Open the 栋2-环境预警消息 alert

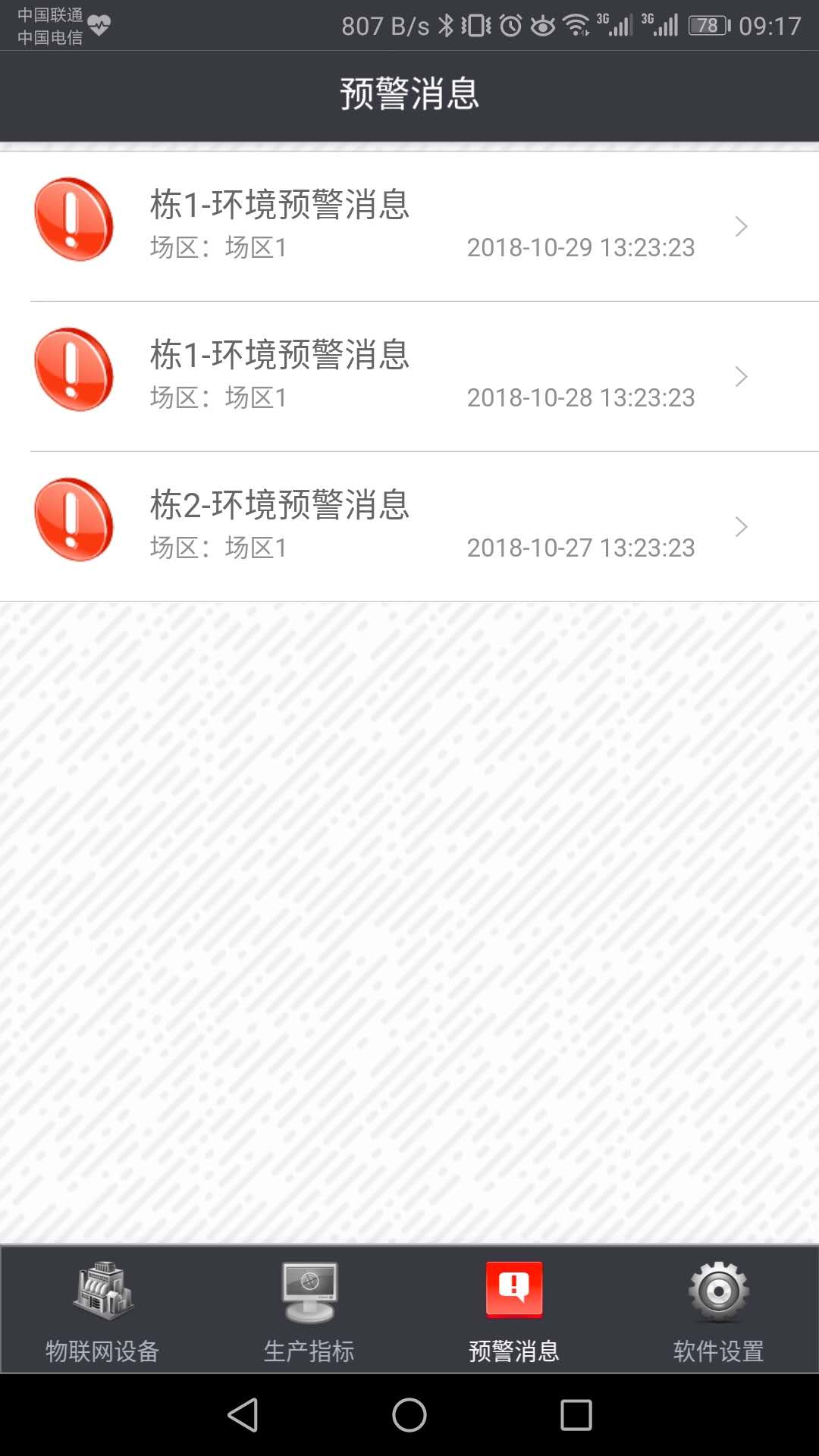[409, 526]
